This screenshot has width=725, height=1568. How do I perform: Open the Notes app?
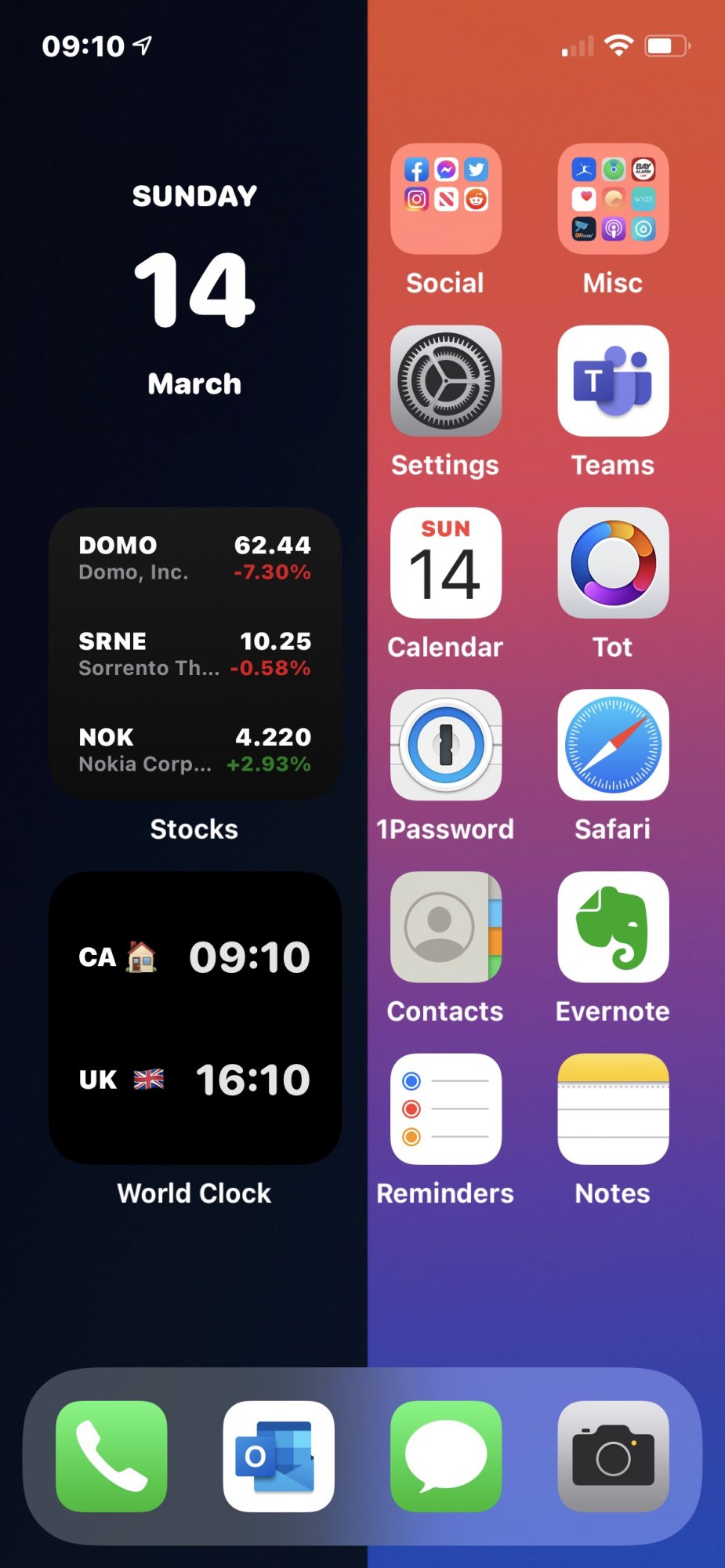tap(613, 1109)
